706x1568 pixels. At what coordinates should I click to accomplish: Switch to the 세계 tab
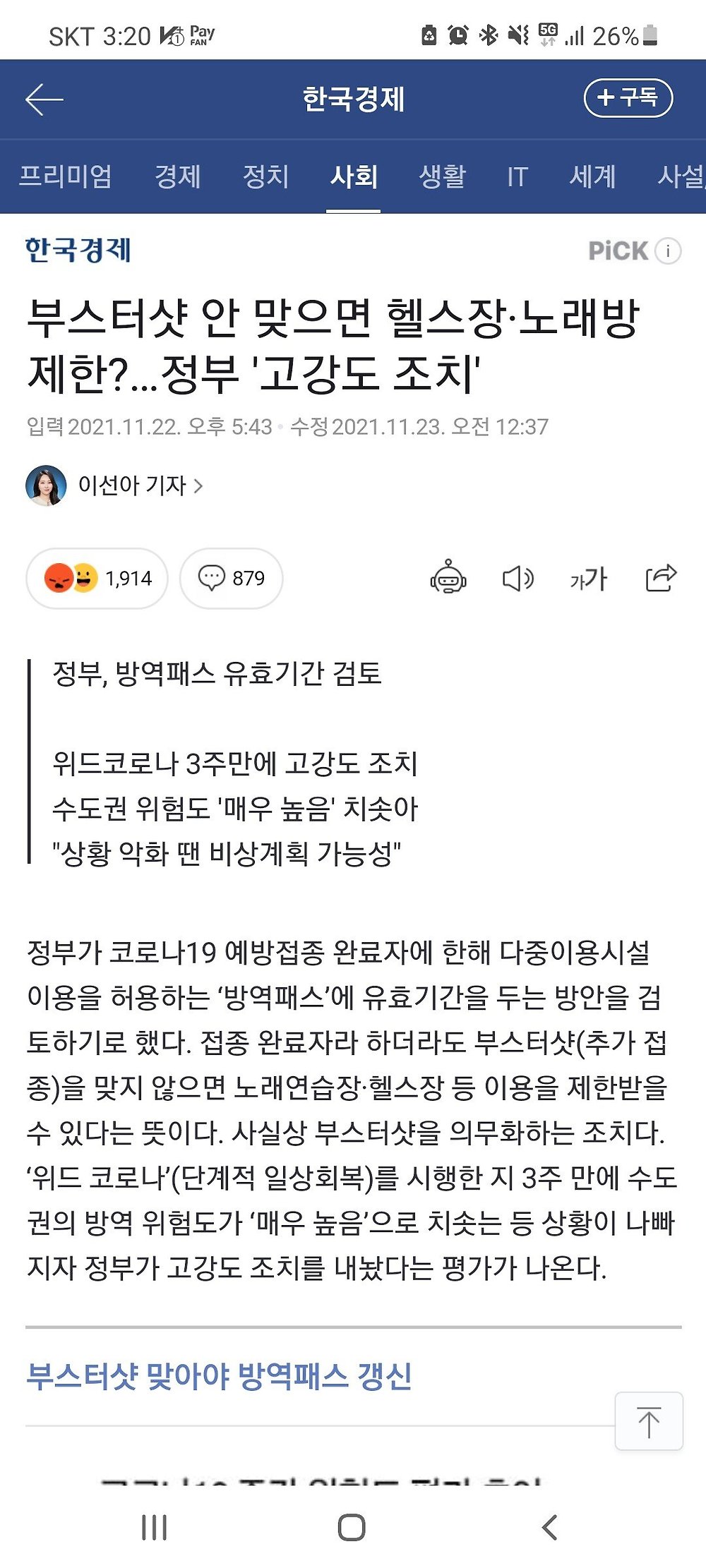pos(593,176)
